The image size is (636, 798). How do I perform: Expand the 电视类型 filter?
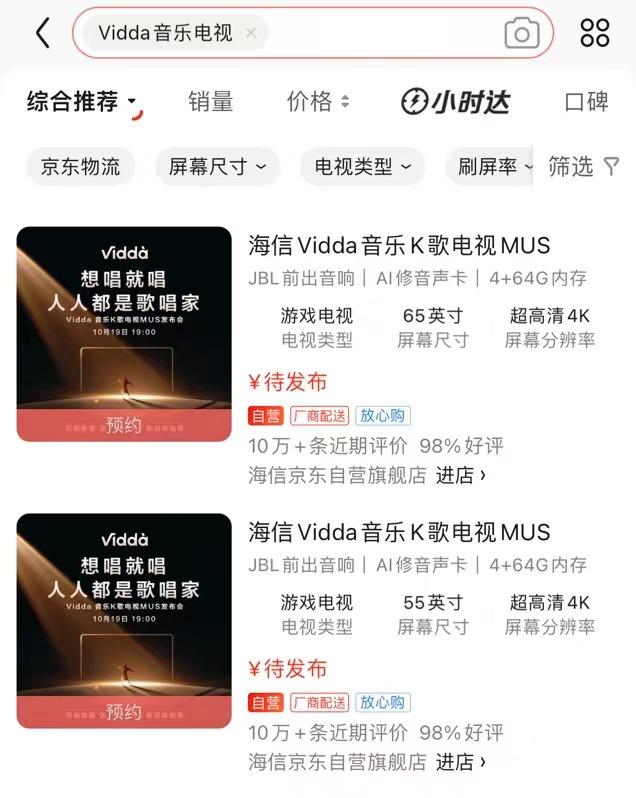pos(362,167)
